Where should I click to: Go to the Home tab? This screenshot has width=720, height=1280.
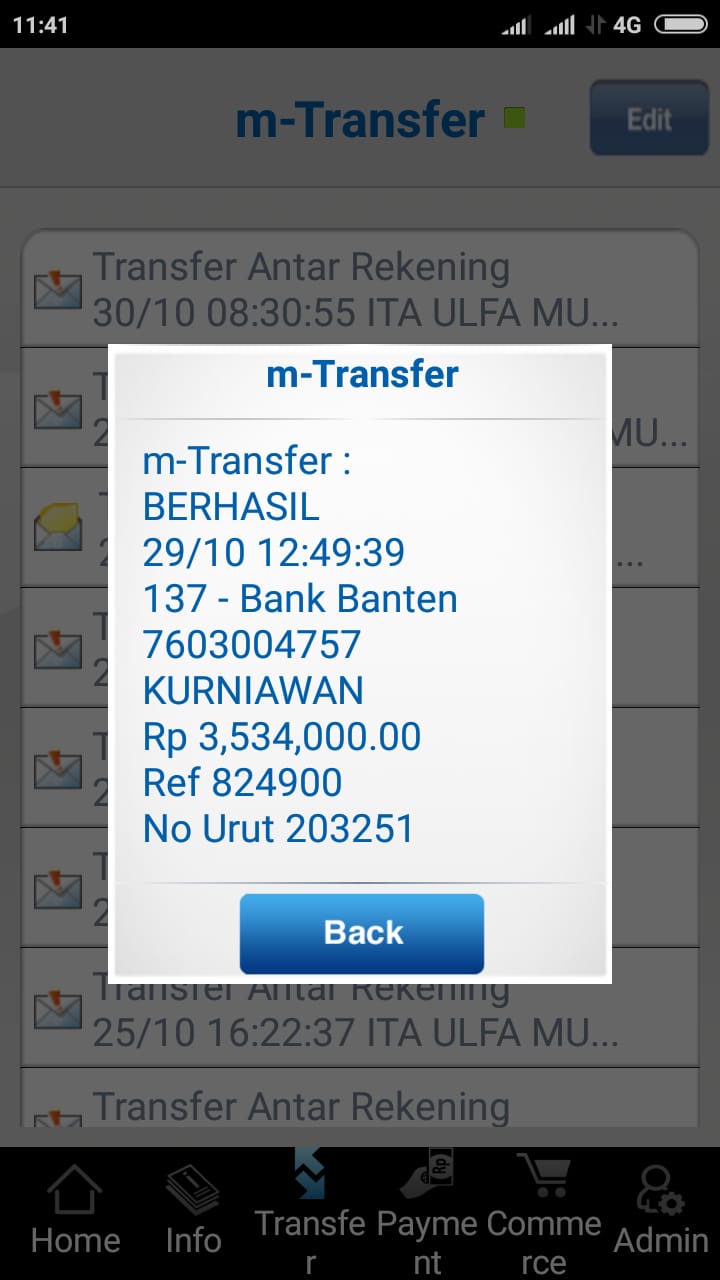(x=75, y=1213)
